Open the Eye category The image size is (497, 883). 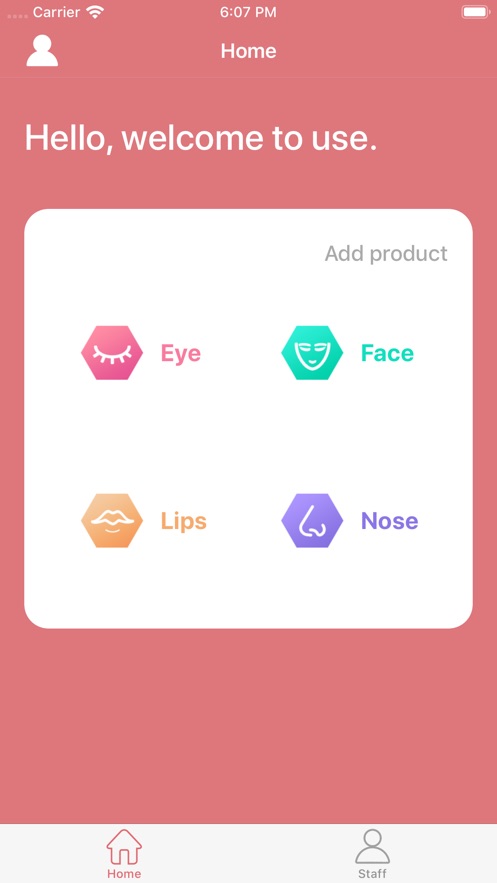click(141, 353)
